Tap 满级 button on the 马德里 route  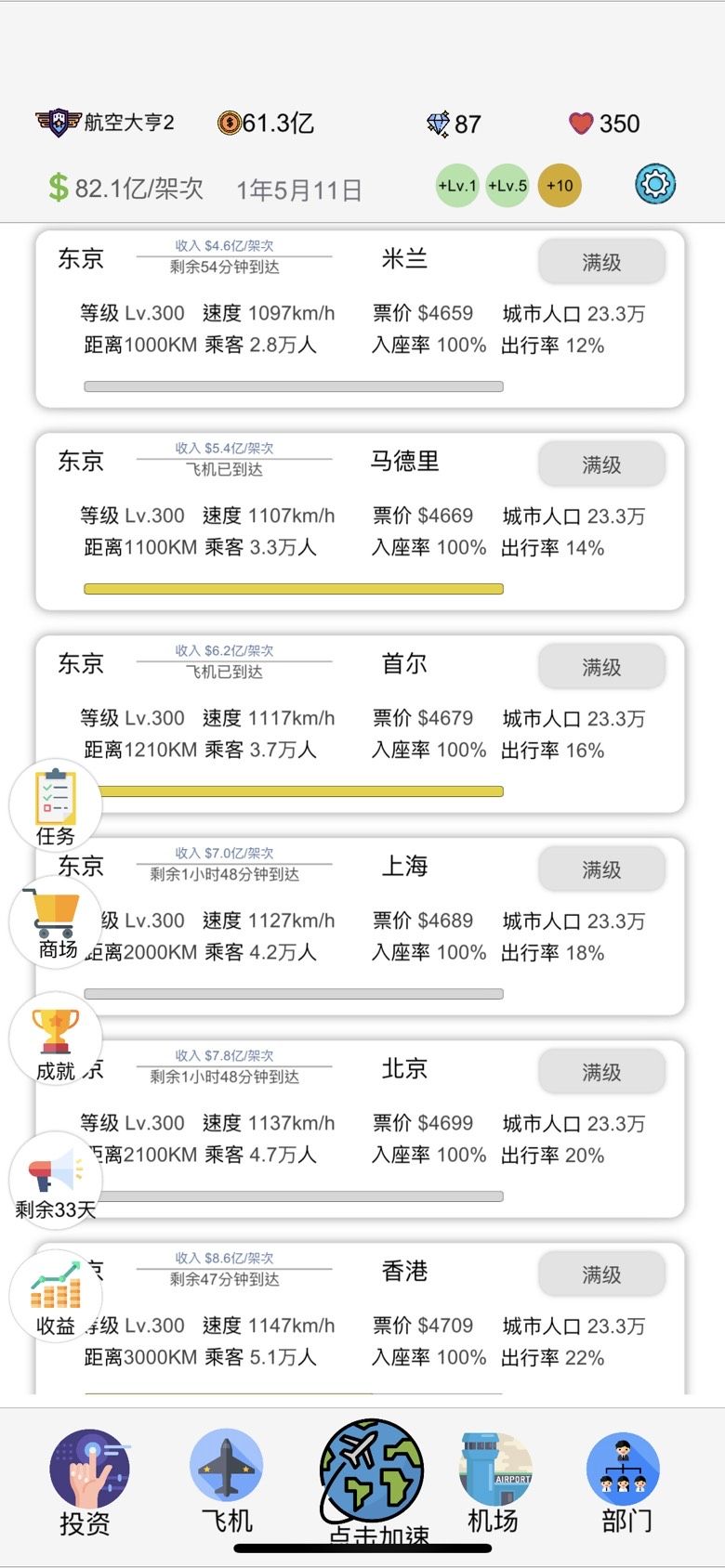(x=601, y=464)
